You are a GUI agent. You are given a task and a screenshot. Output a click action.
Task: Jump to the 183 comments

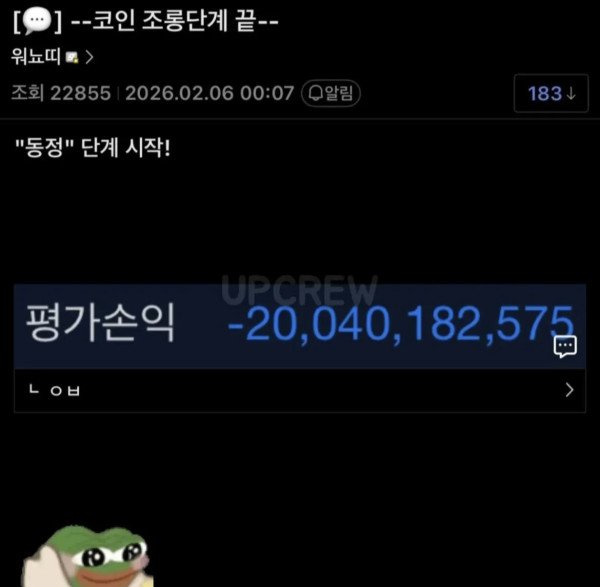(x=551, y=93)
